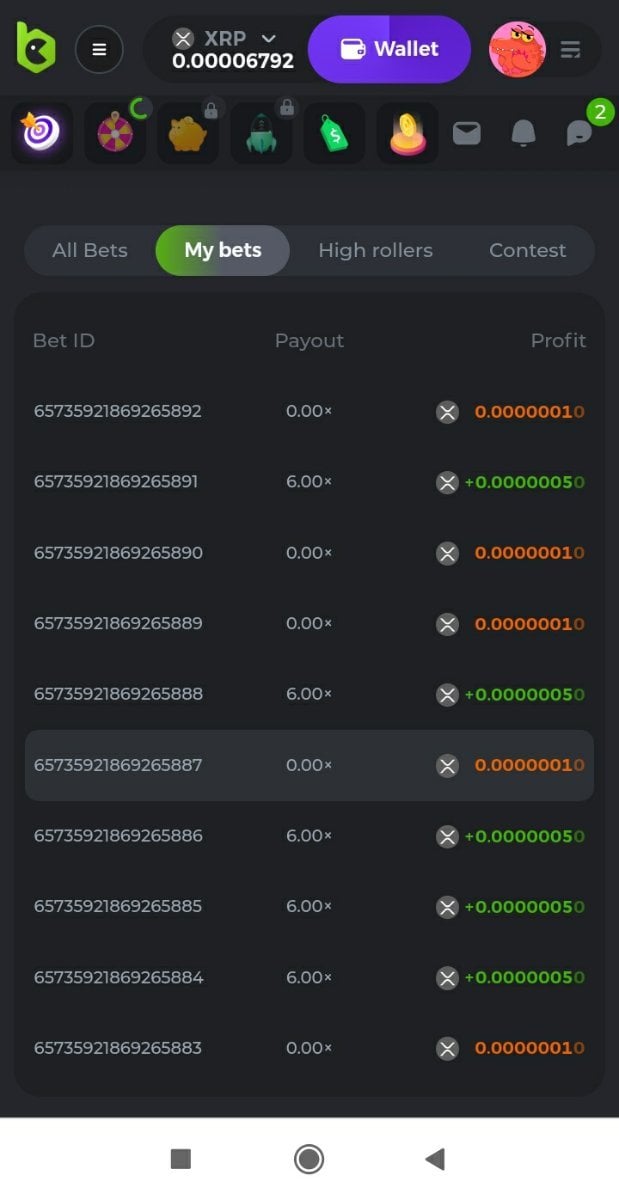Go back with the system back button
This screenshot has height=1200, width=619.
435,1159
